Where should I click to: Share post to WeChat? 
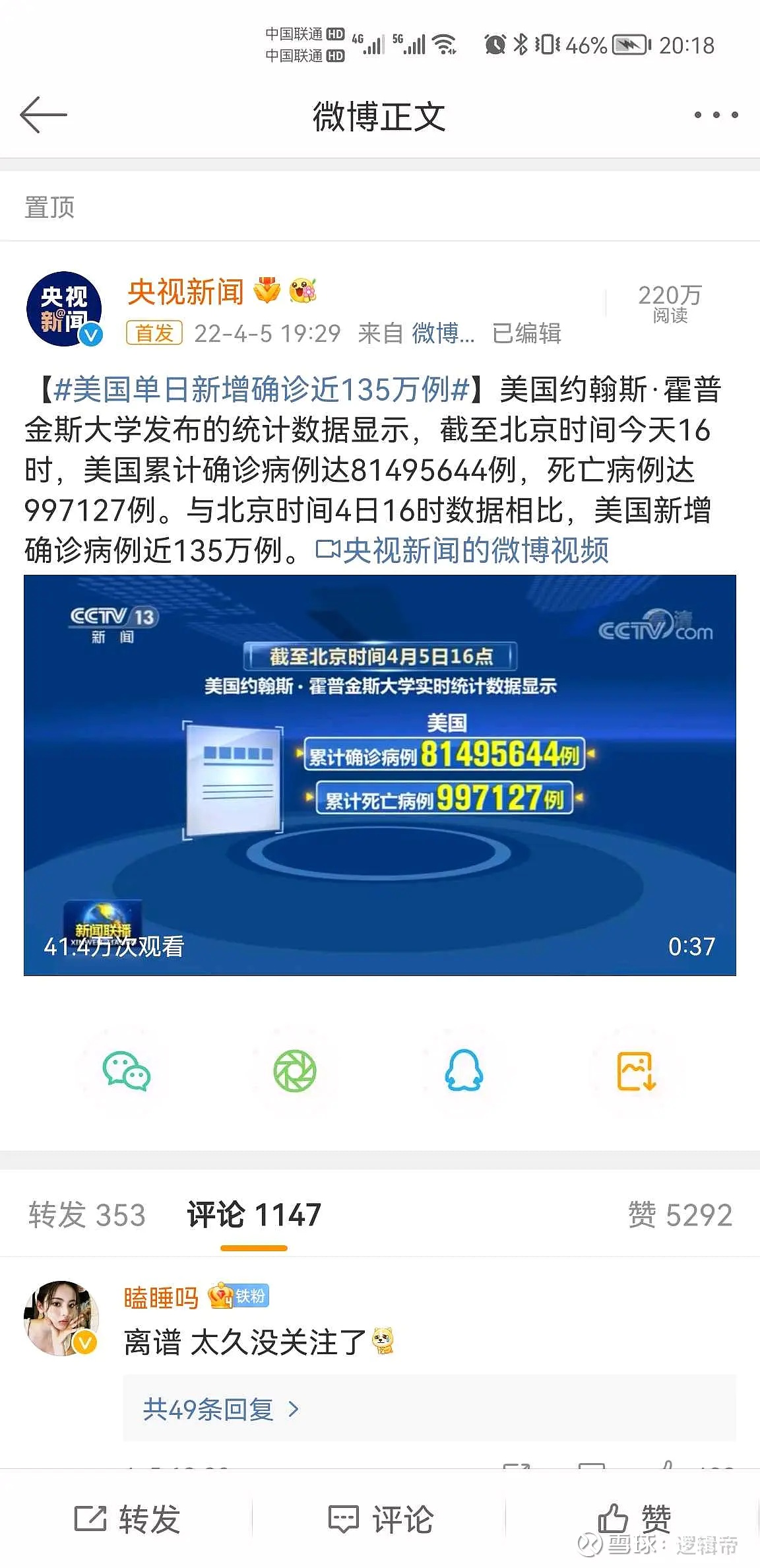(126, 1071)
